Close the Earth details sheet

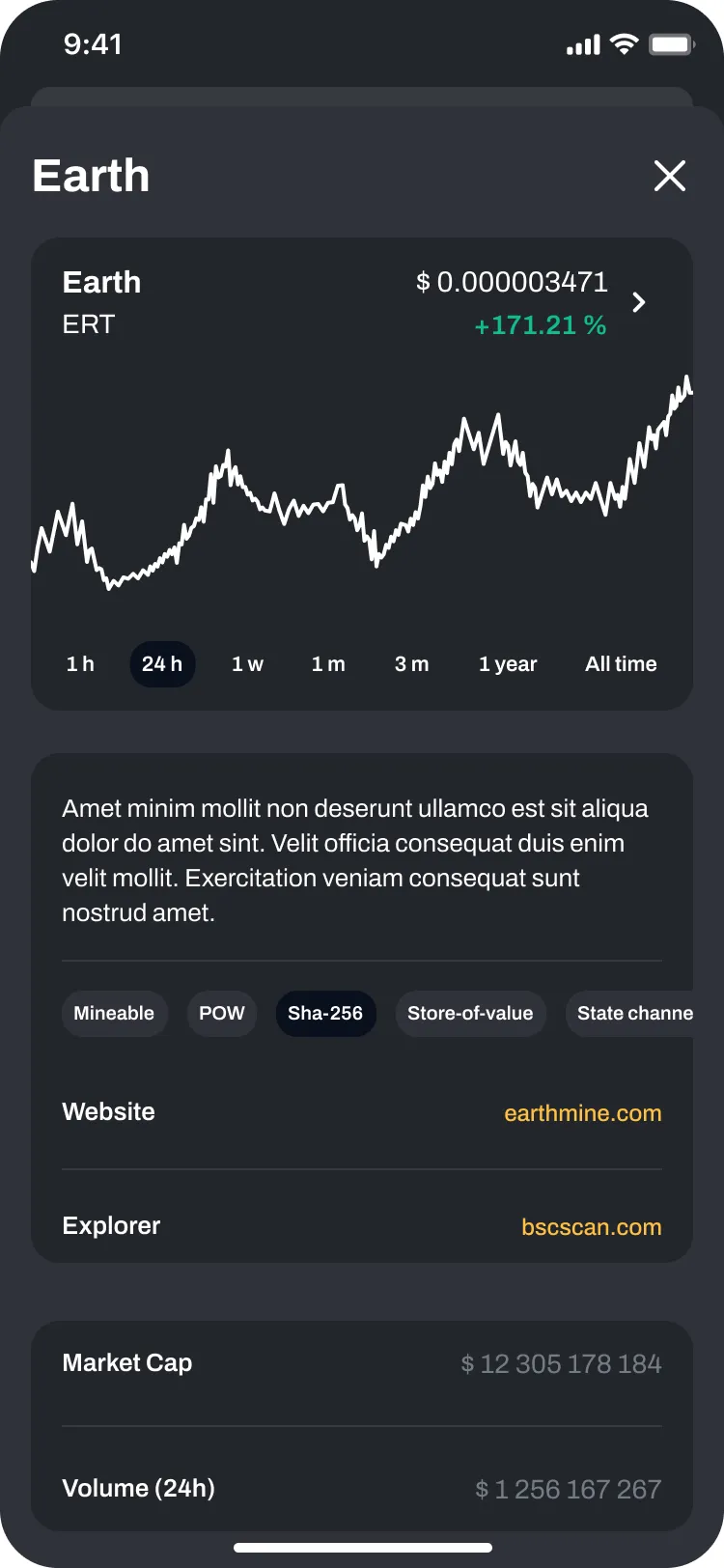point(669,176)
